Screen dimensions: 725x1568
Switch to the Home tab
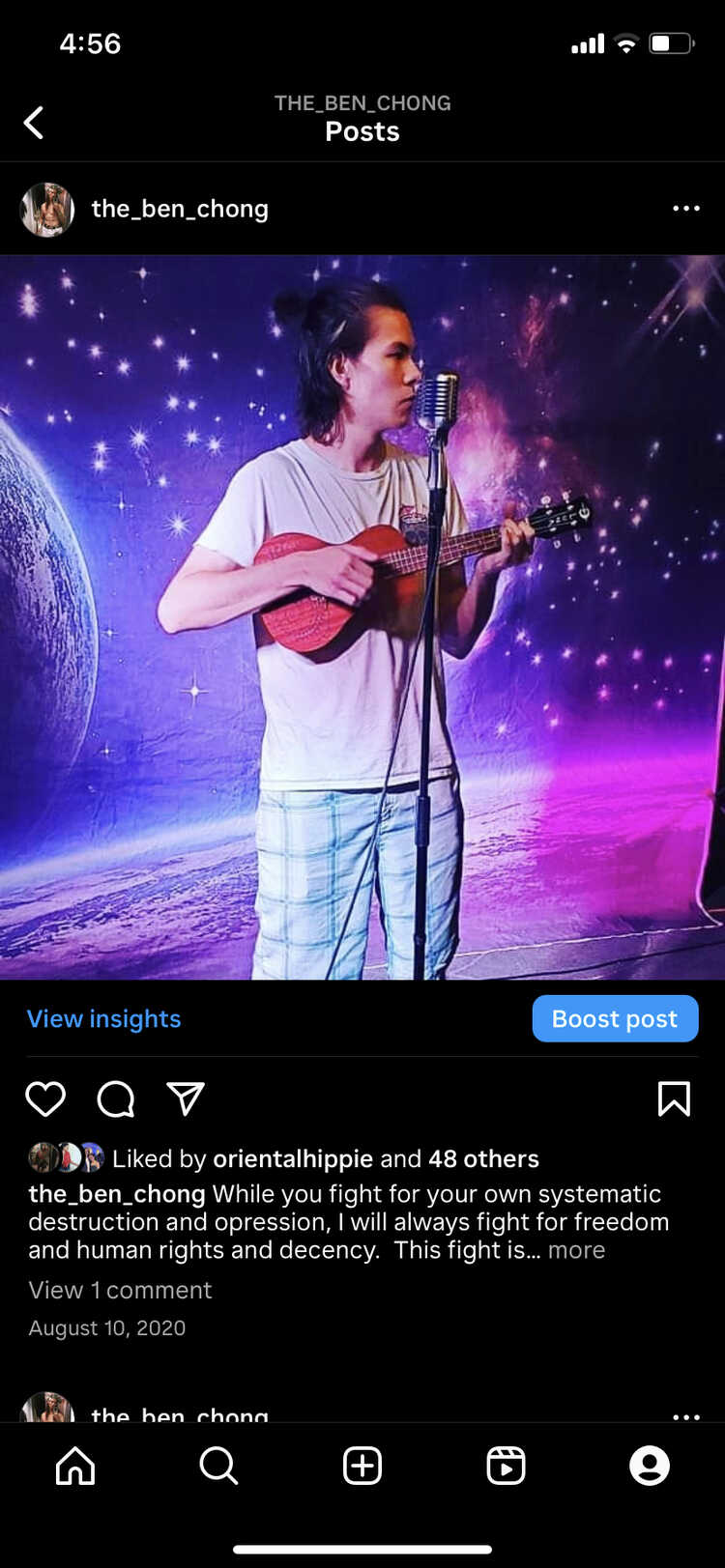[75, 1466]
